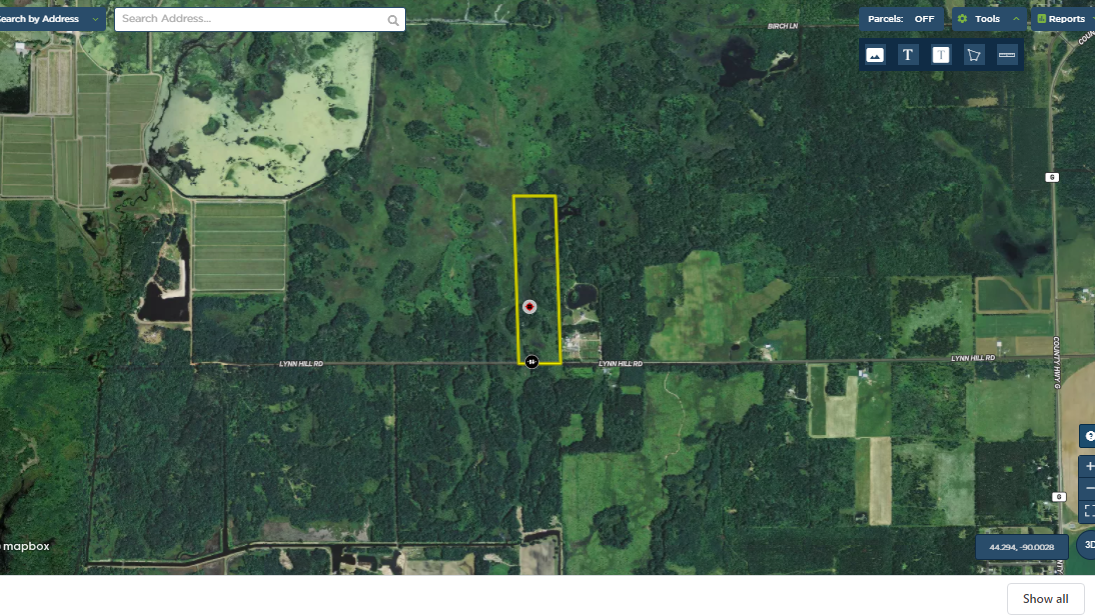Open the Reports dropdown

point(1062,19)
